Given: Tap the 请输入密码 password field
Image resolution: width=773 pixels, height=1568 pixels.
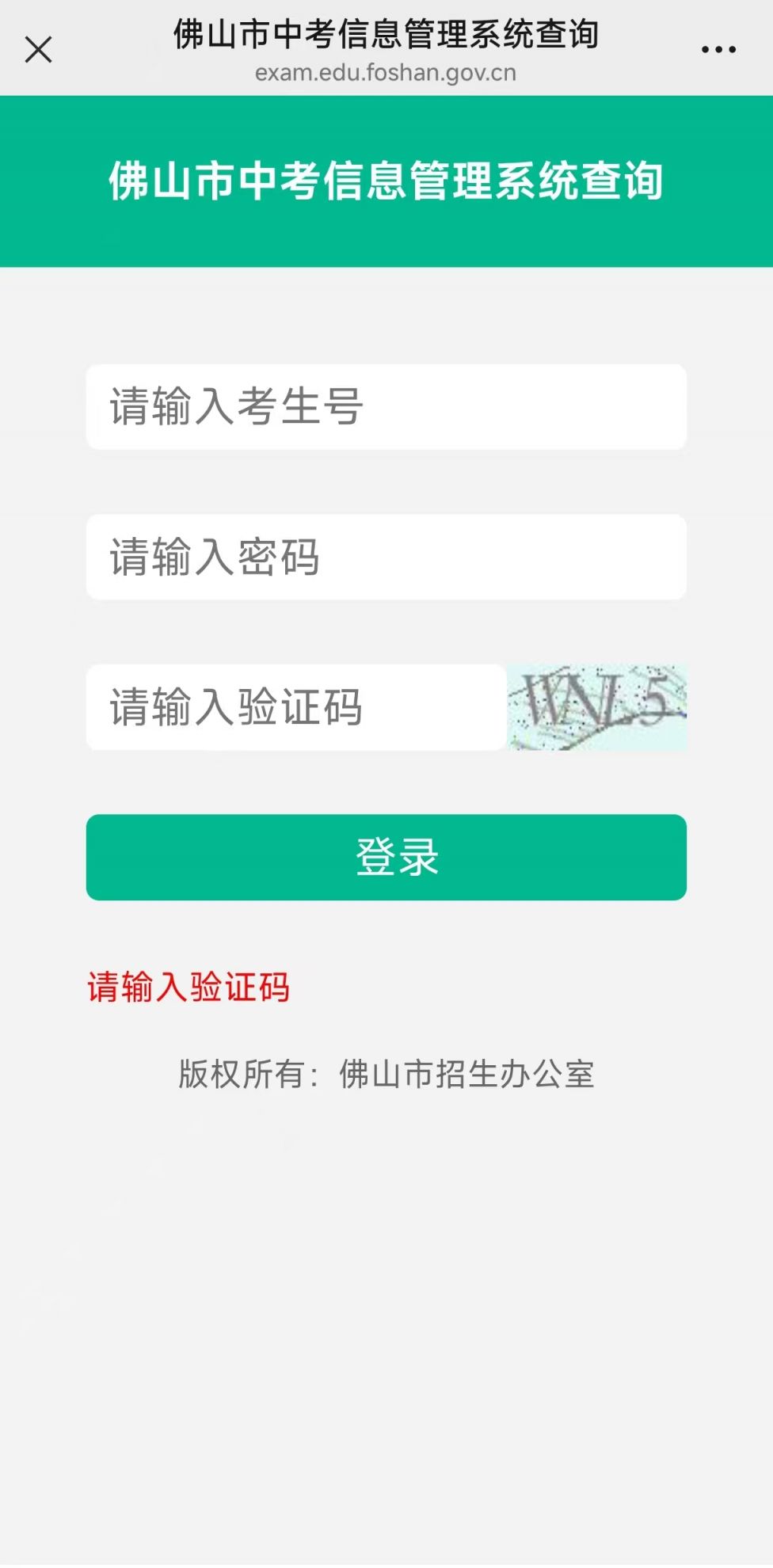Looking at the screenshot, I should tap(386, 557).
